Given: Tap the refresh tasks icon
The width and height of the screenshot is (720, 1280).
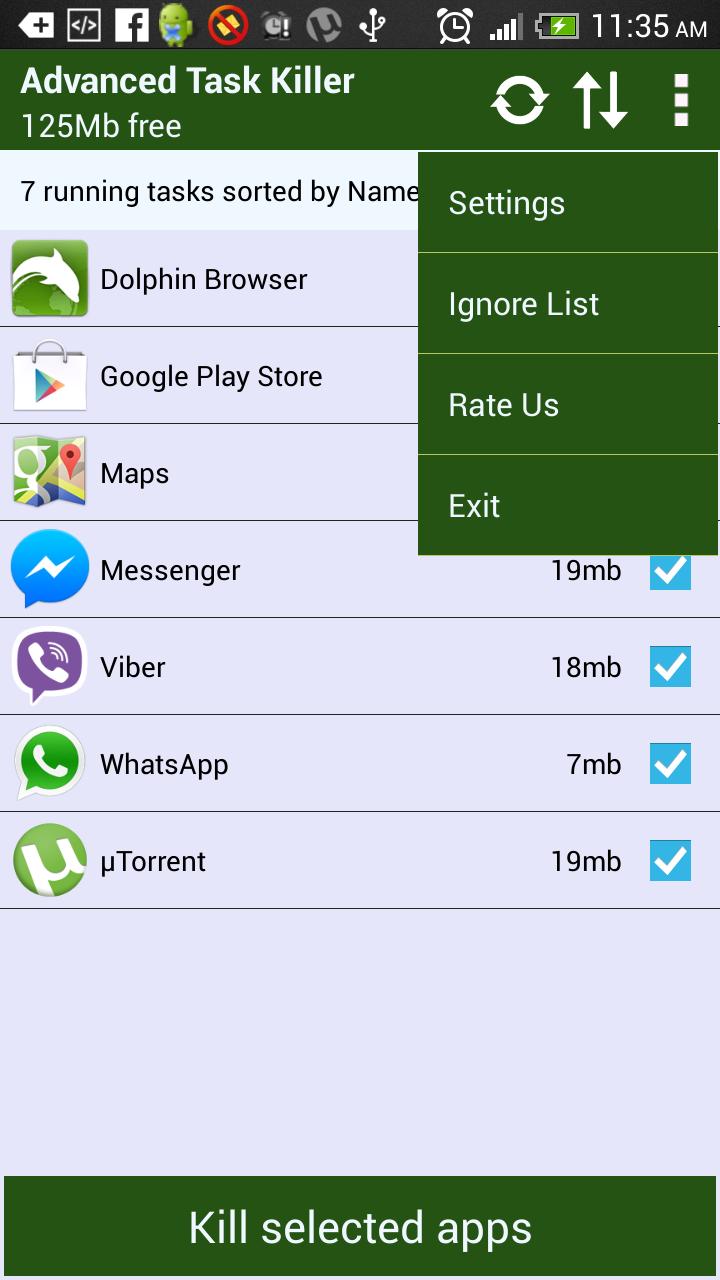Looking at the screenshot, I should coord(520,98).
